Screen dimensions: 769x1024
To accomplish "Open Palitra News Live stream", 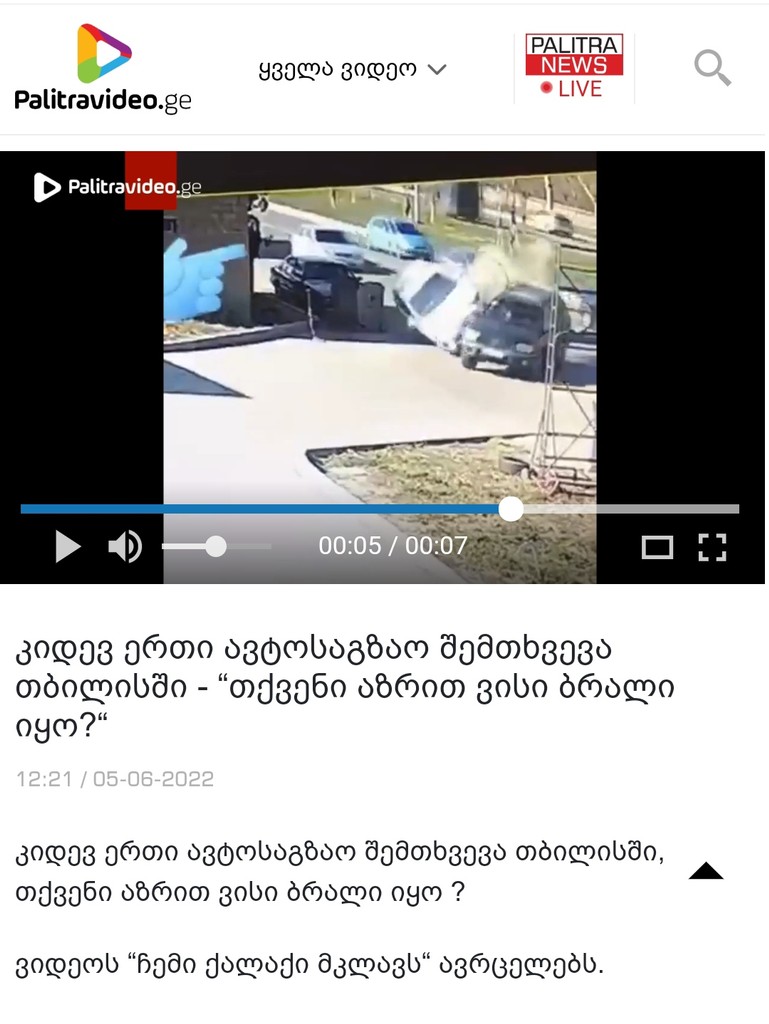I will click(574, 68).
